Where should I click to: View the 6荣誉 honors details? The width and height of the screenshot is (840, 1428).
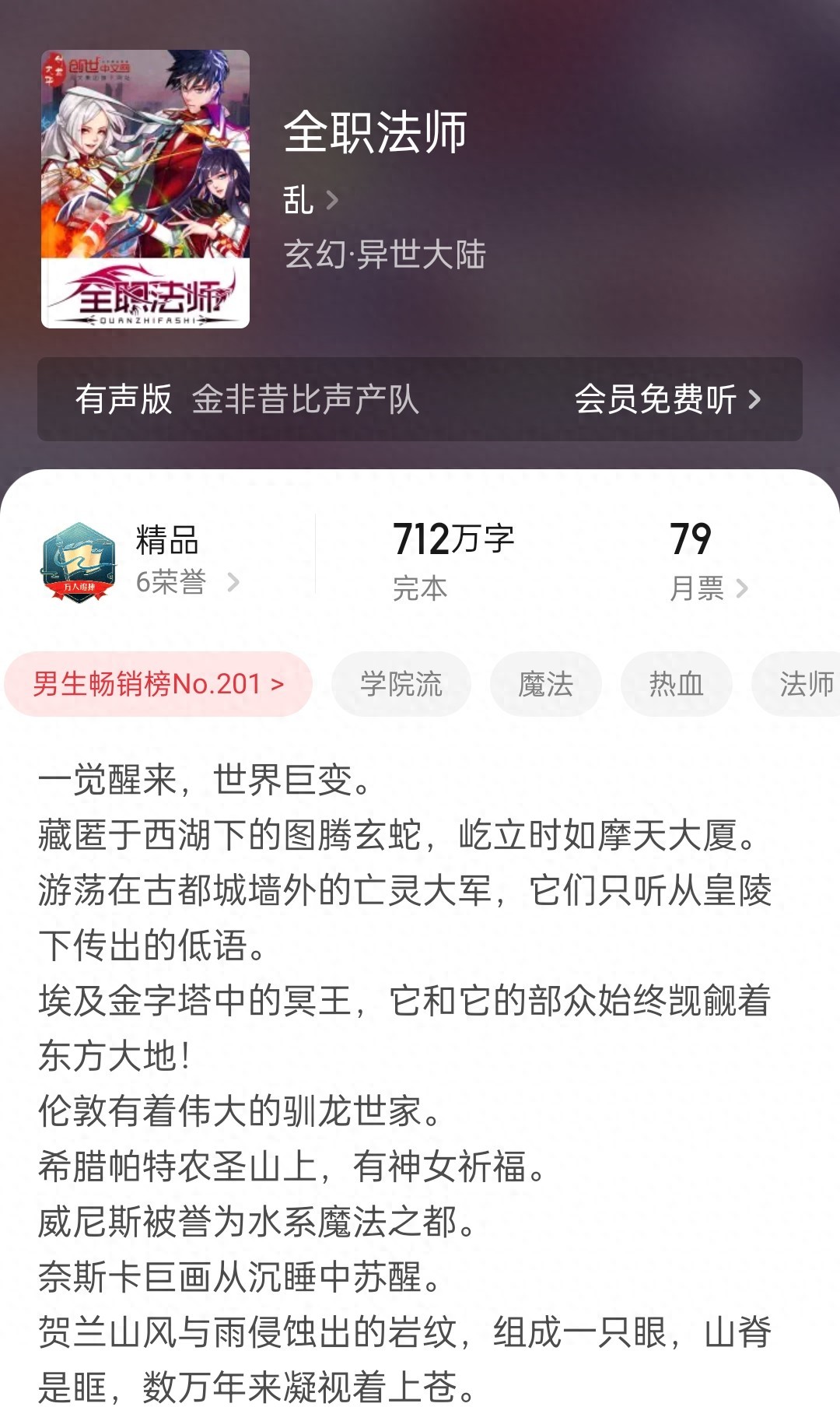(185, 581)
